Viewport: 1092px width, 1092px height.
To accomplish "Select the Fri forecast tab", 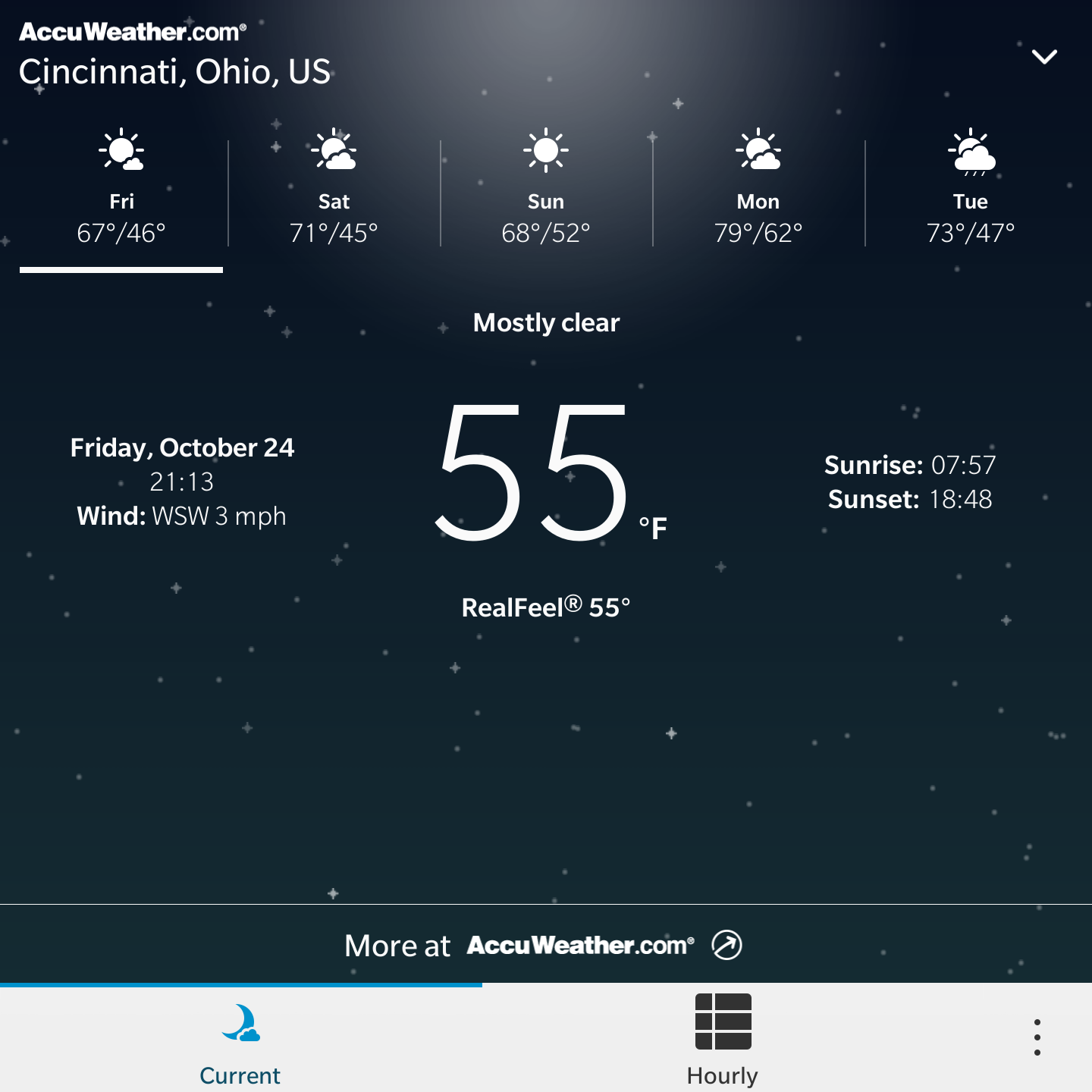I will coord(121,190).
